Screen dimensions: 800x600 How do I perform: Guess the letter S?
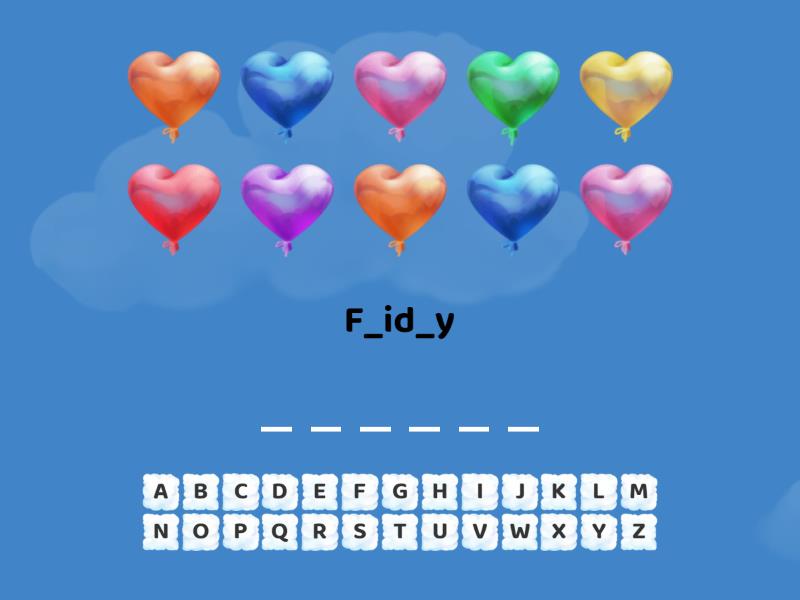[x=360, y=531]
